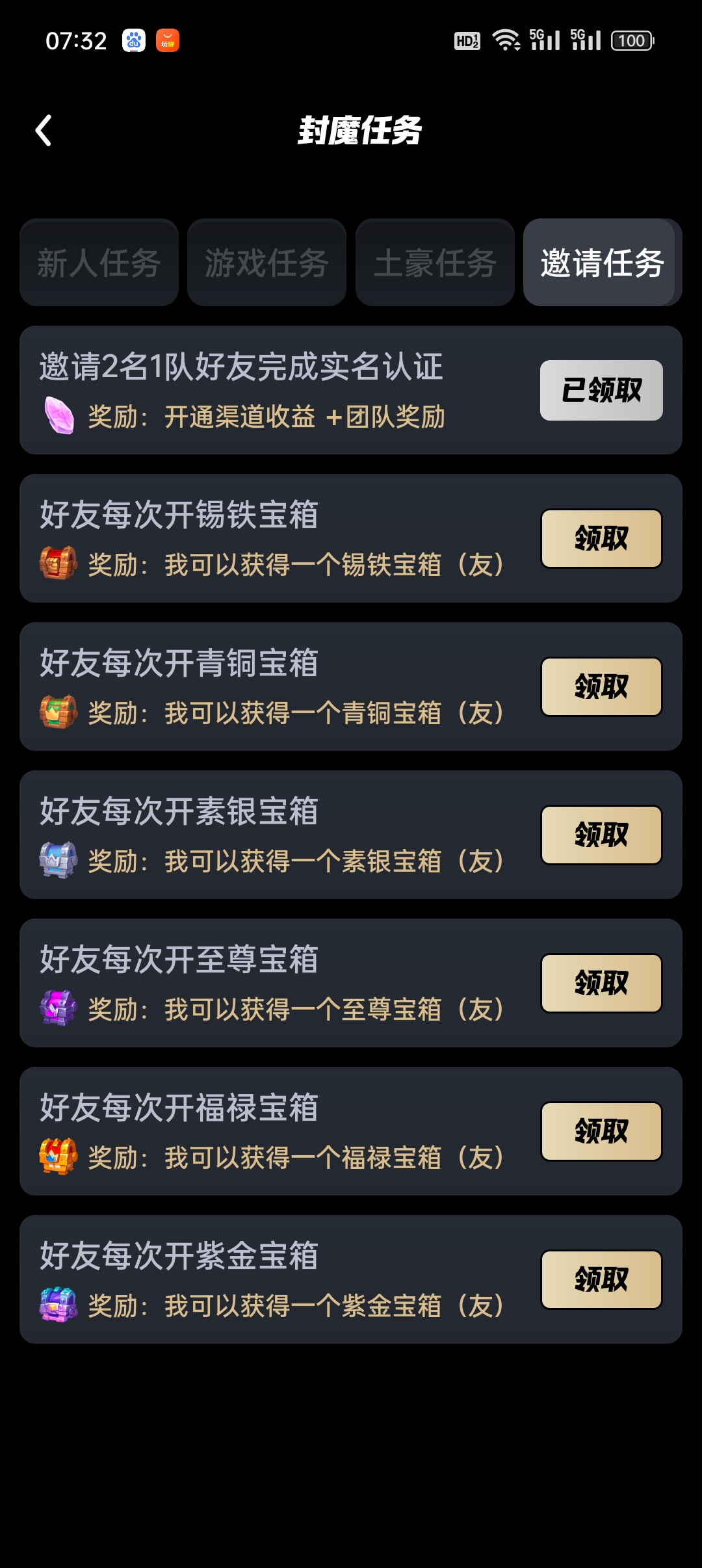Switch to the 游戏任务 tab
702x1568 pixels.
click(x=266, y=263)
